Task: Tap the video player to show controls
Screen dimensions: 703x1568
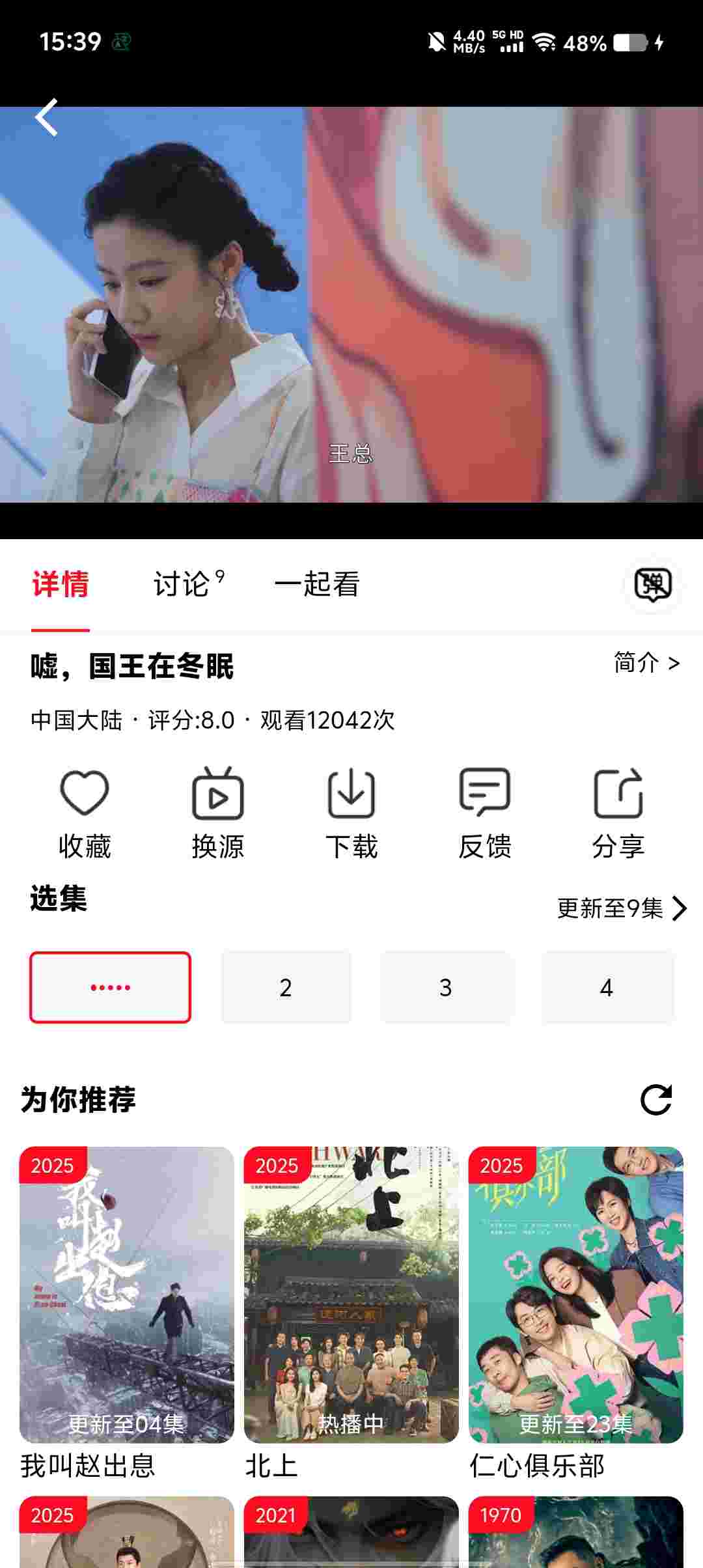Action: (351, 305)
